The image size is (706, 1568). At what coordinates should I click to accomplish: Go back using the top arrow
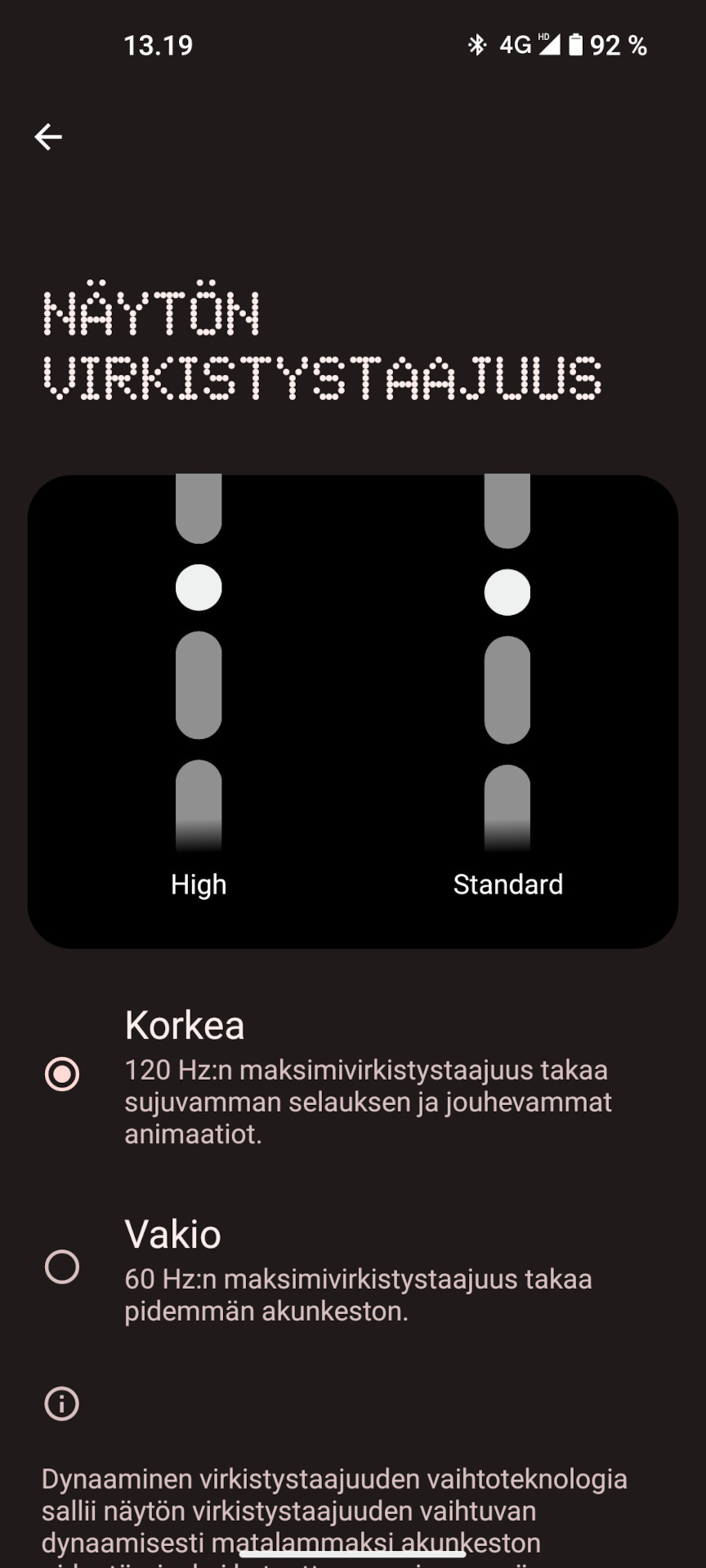[48, 136]
